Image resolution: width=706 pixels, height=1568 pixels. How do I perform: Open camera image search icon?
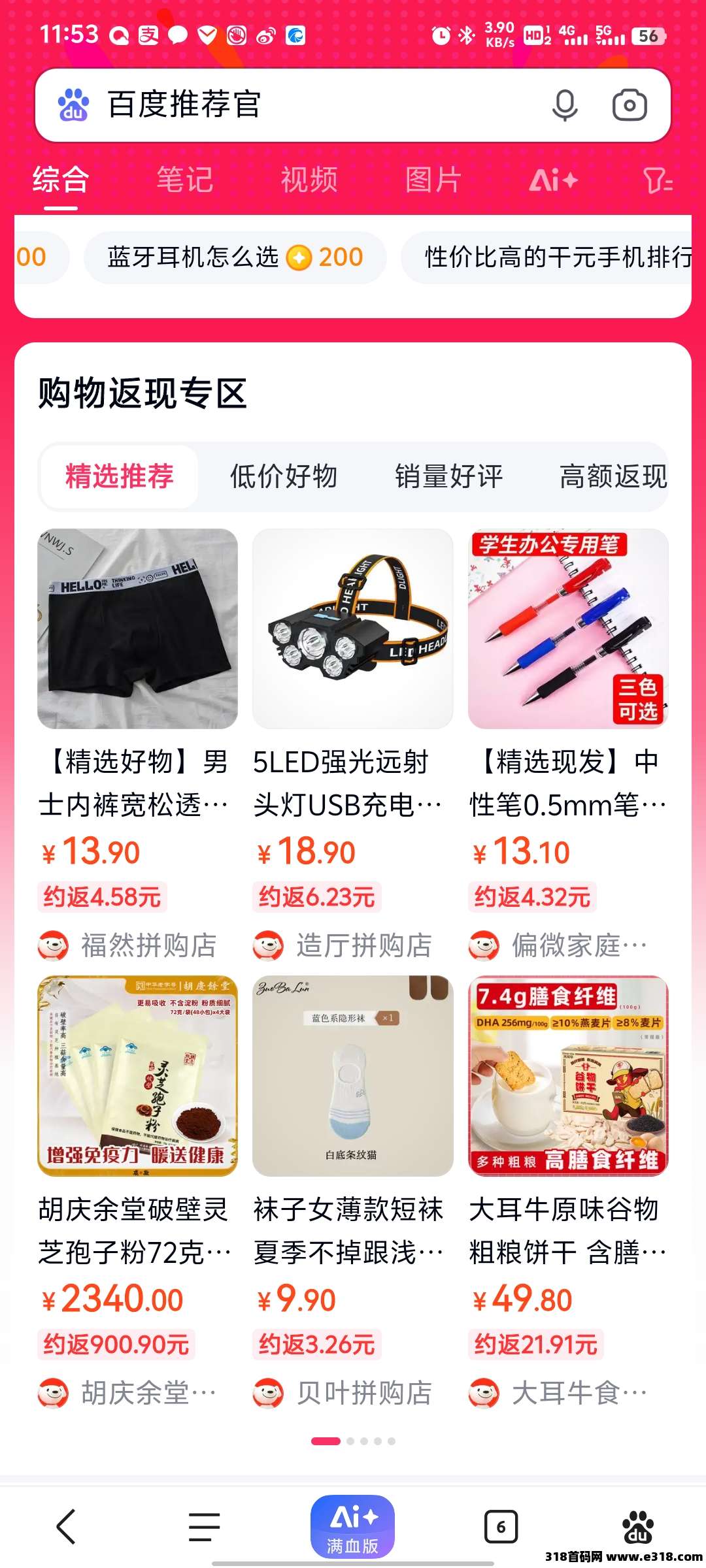coord(629,106)
